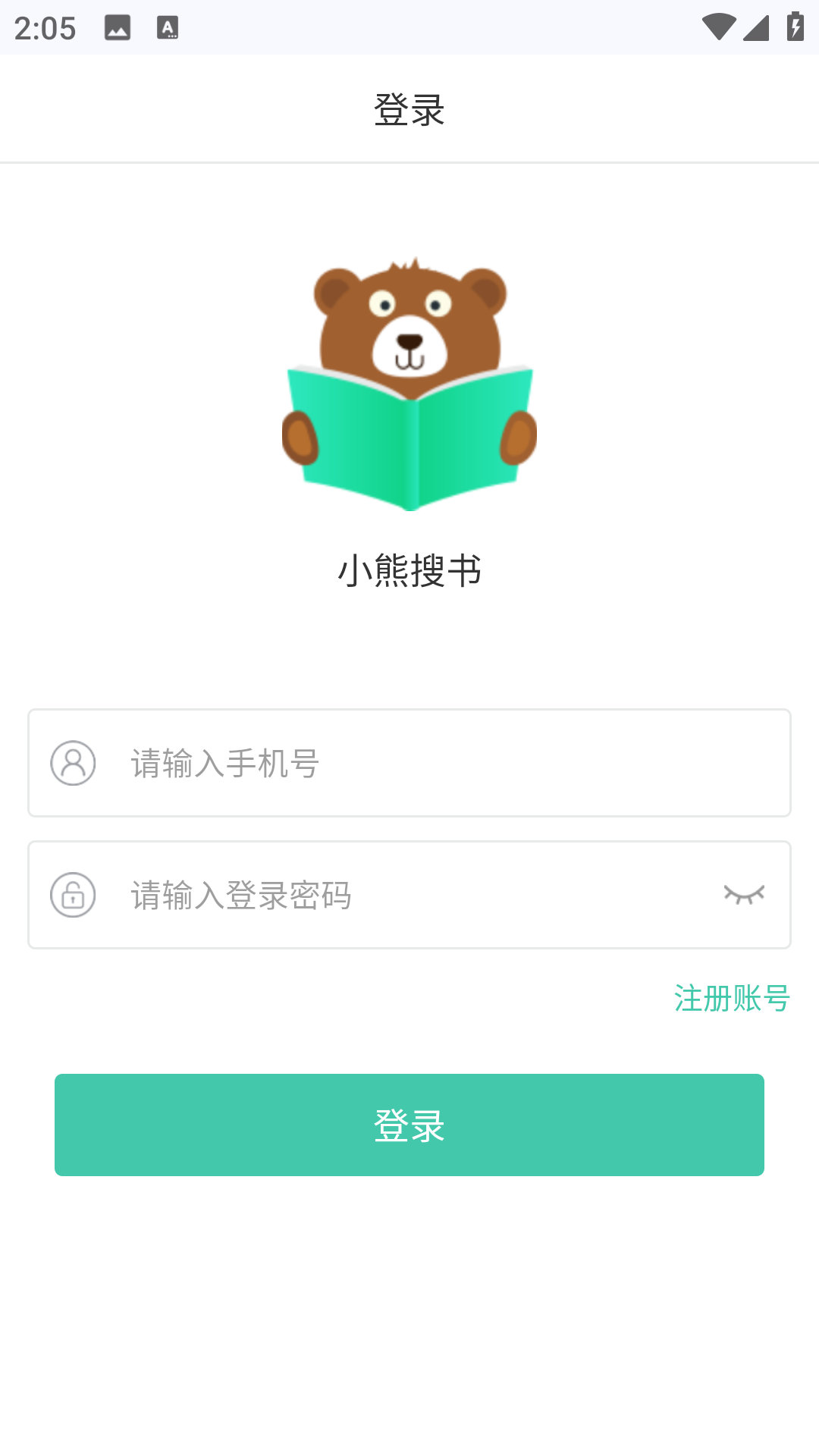Click the 'A' notification icon in the status bar
Viewport: 819px width, 1456px height.
168,28
